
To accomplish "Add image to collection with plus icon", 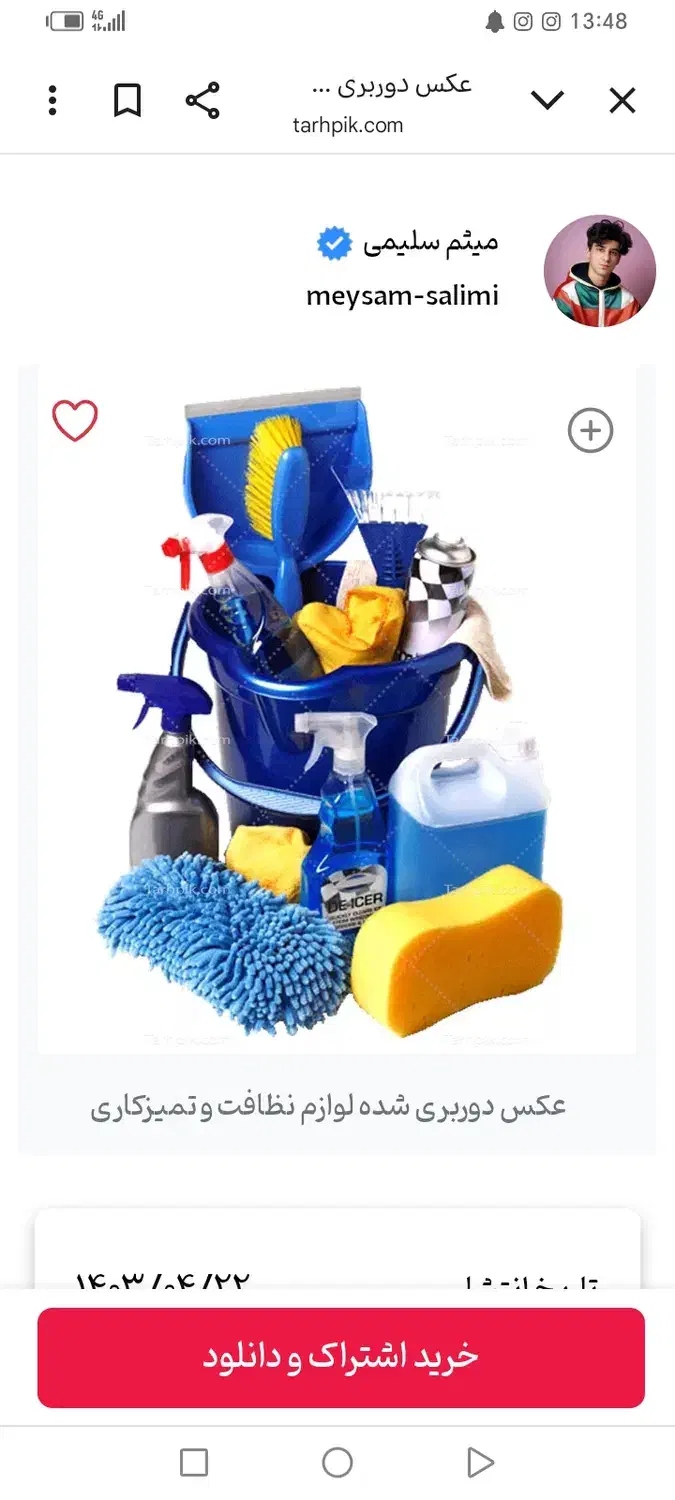I will 590,431.
